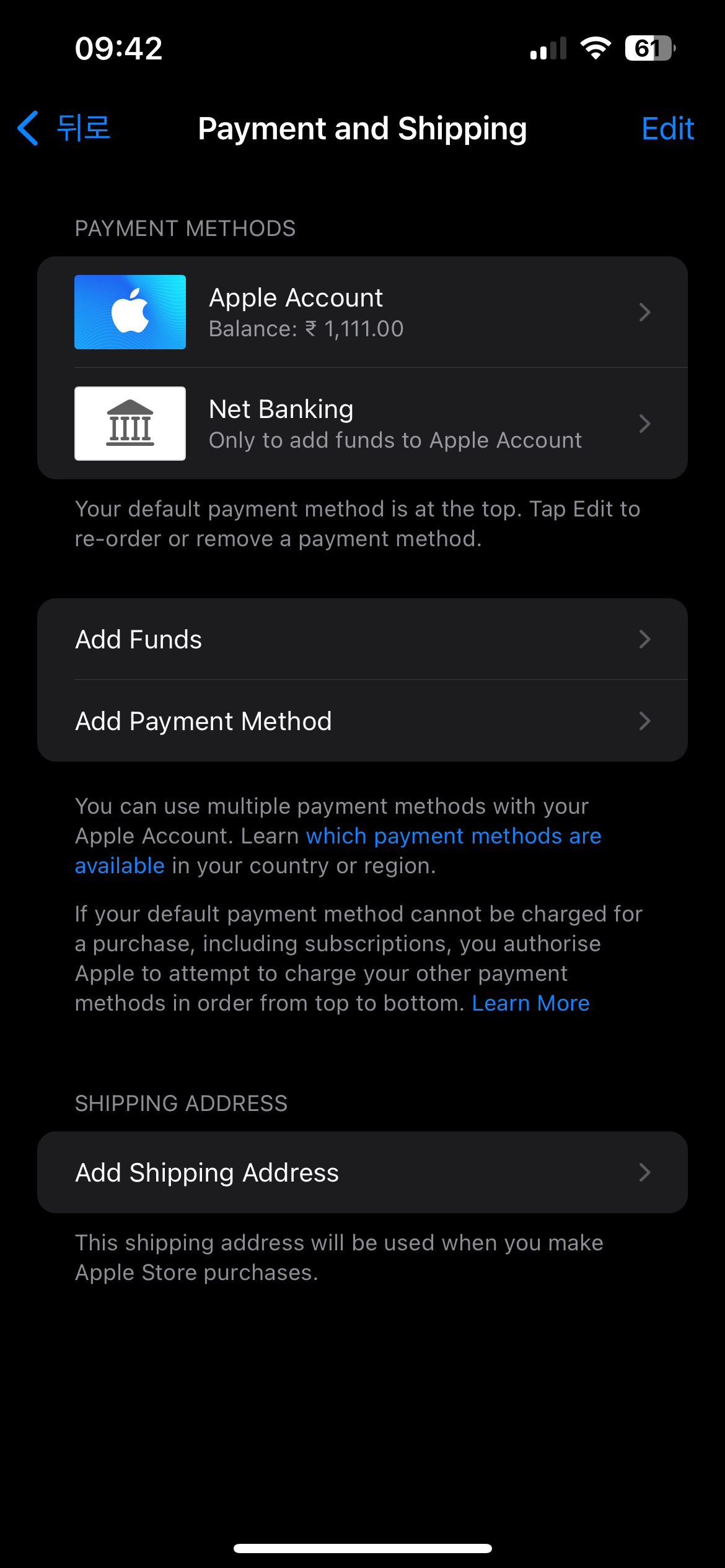
Task: Open the 'which payment methods are available' link
Action: pyautogui.click(x=454, y=836)
